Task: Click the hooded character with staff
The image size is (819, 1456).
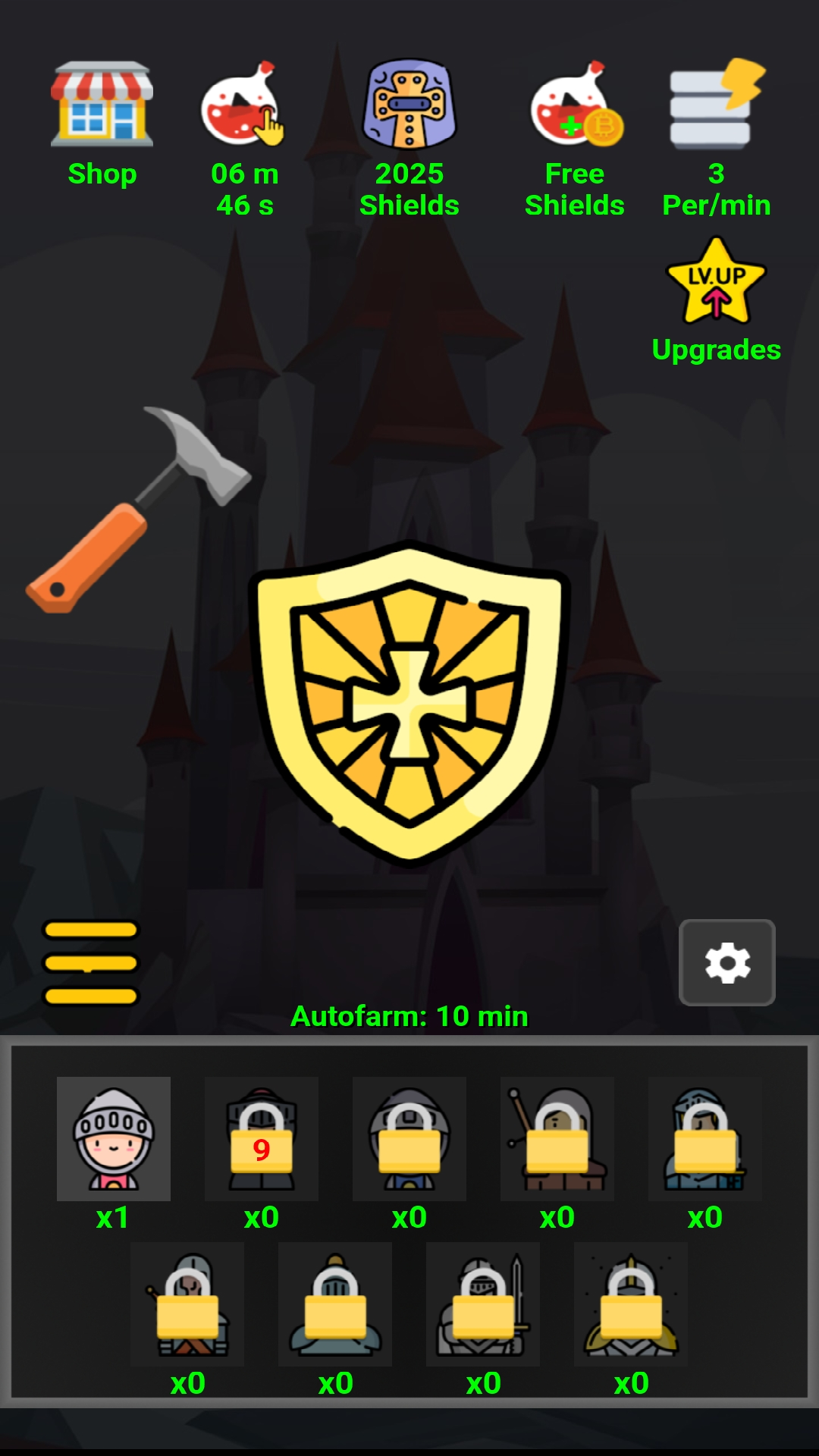Action: [557, 1137]
